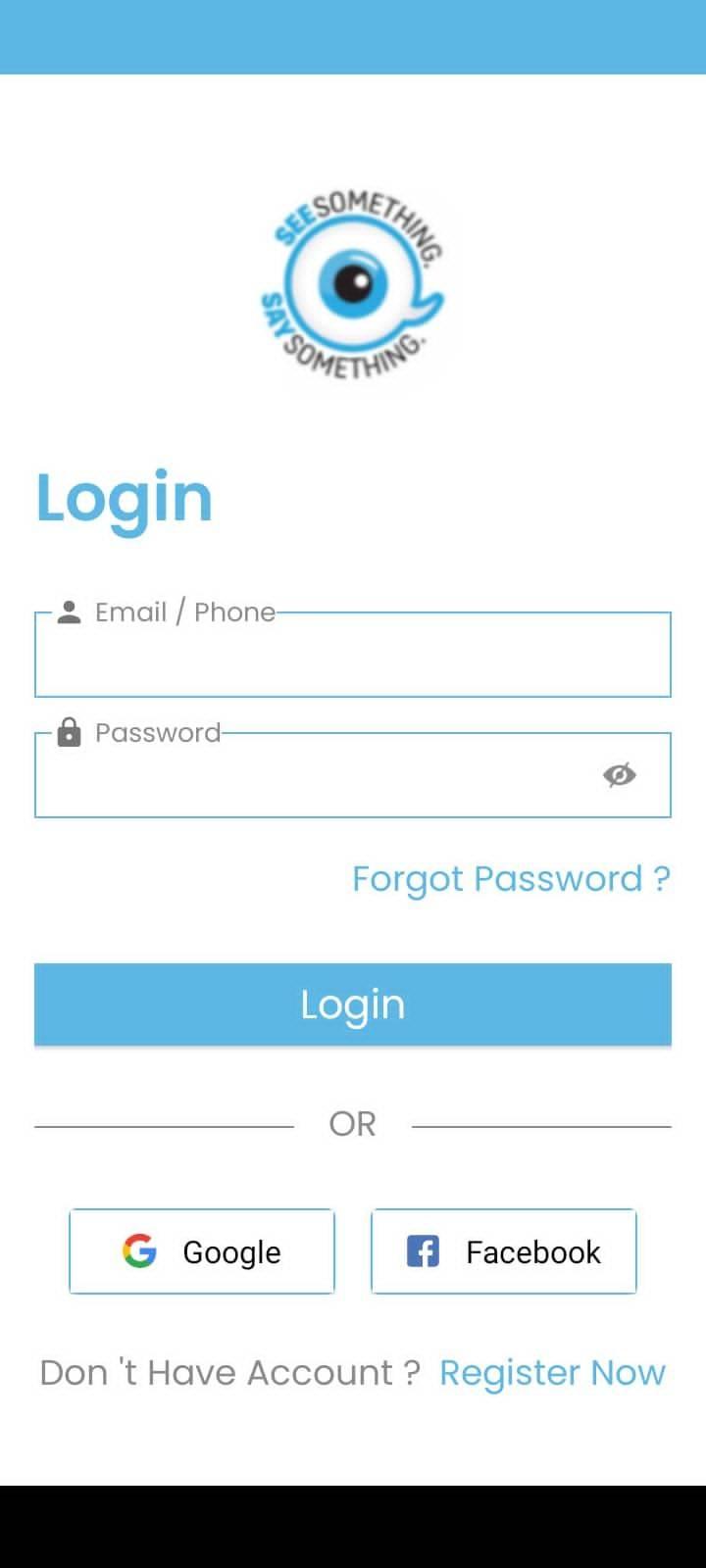Open the Forgot Password link
The width and height of the screenshot is (706, 1568).
[x=511, y=879]
